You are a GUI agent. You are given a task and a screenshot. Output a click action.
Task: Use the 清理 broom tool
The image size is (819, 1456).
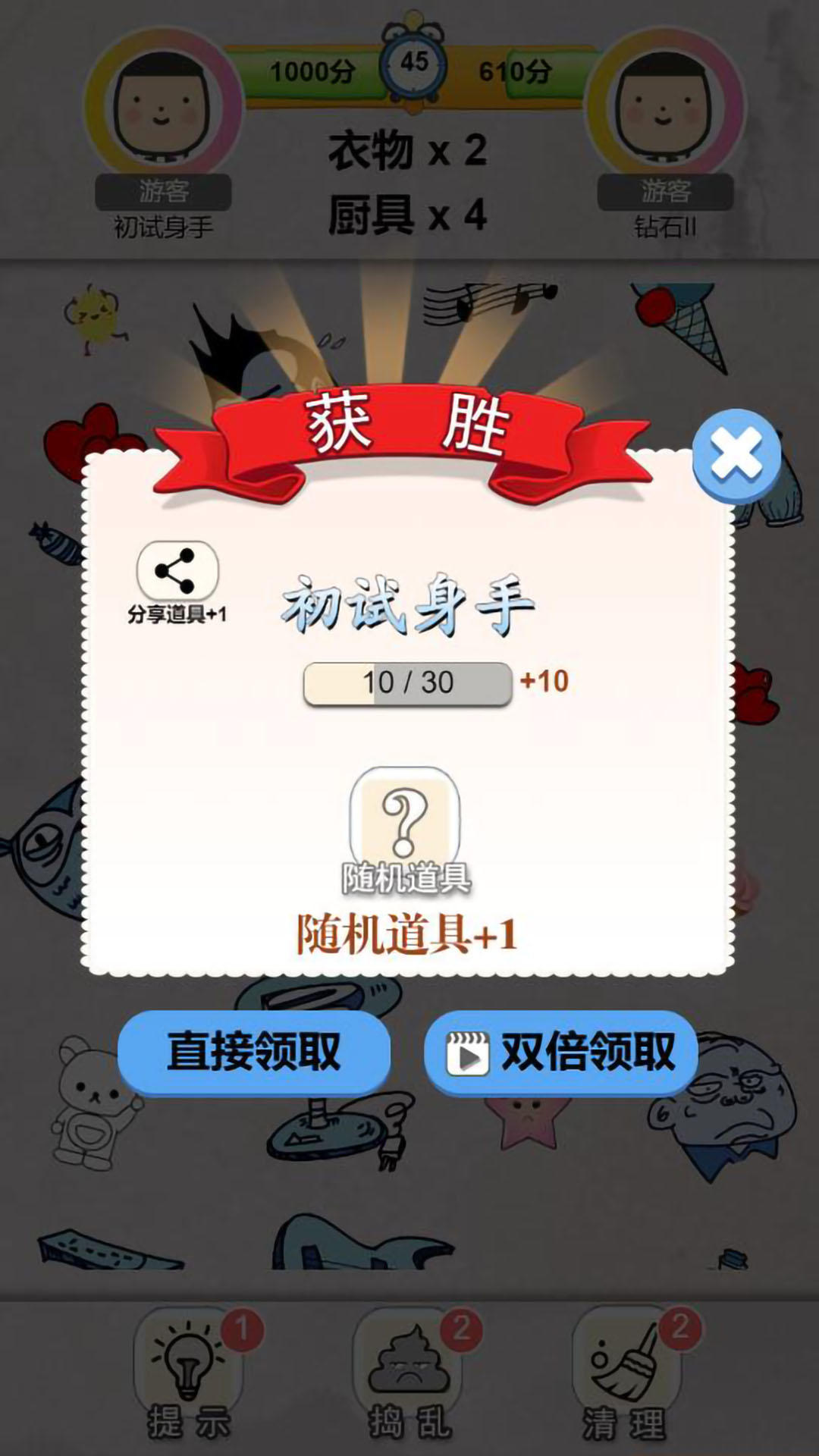pyautogui.click(x=626, y=1373)
